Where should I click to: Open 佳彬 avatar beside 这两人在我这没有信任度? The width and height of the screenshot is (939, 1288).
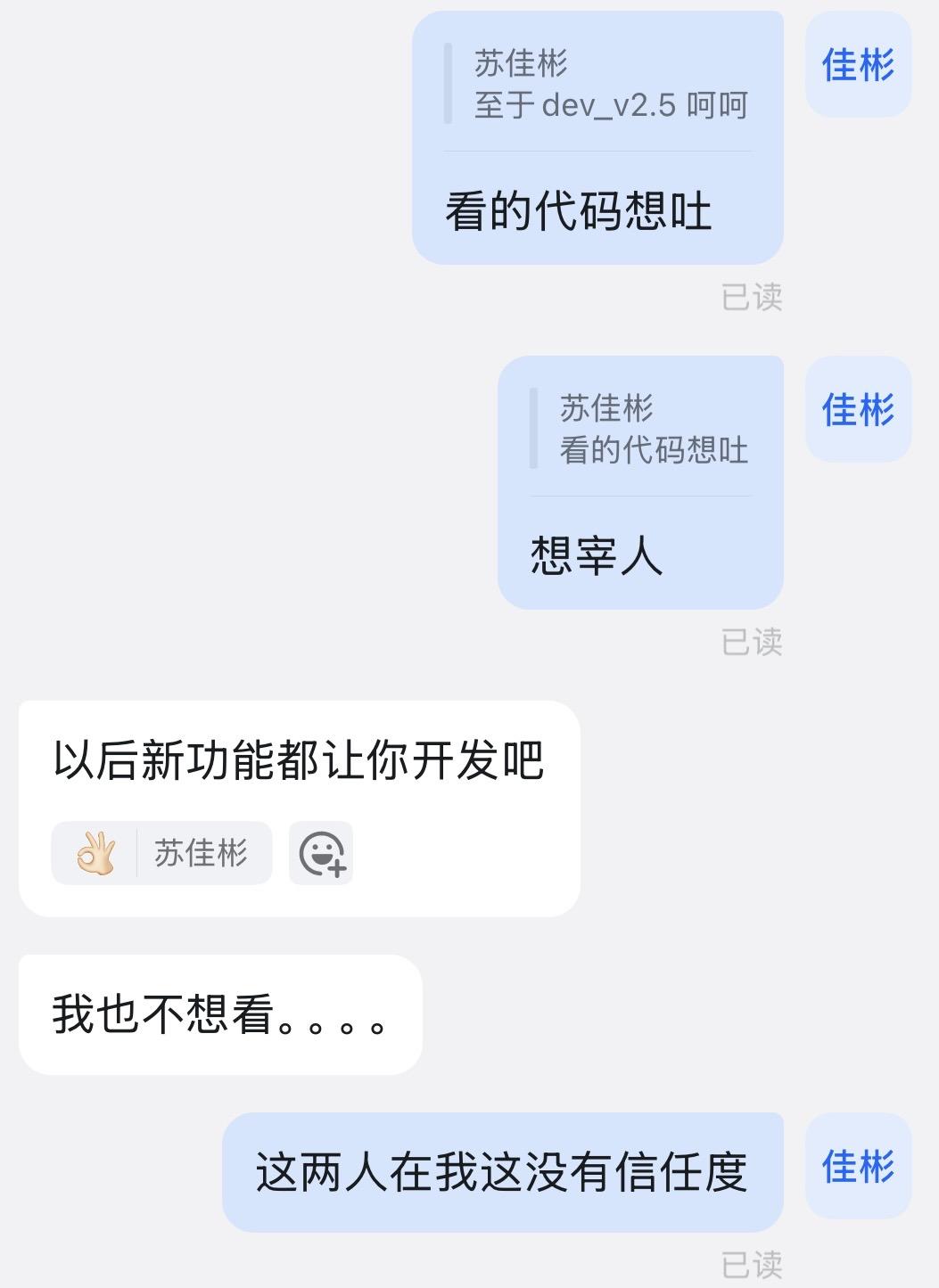coord(858,1166)
